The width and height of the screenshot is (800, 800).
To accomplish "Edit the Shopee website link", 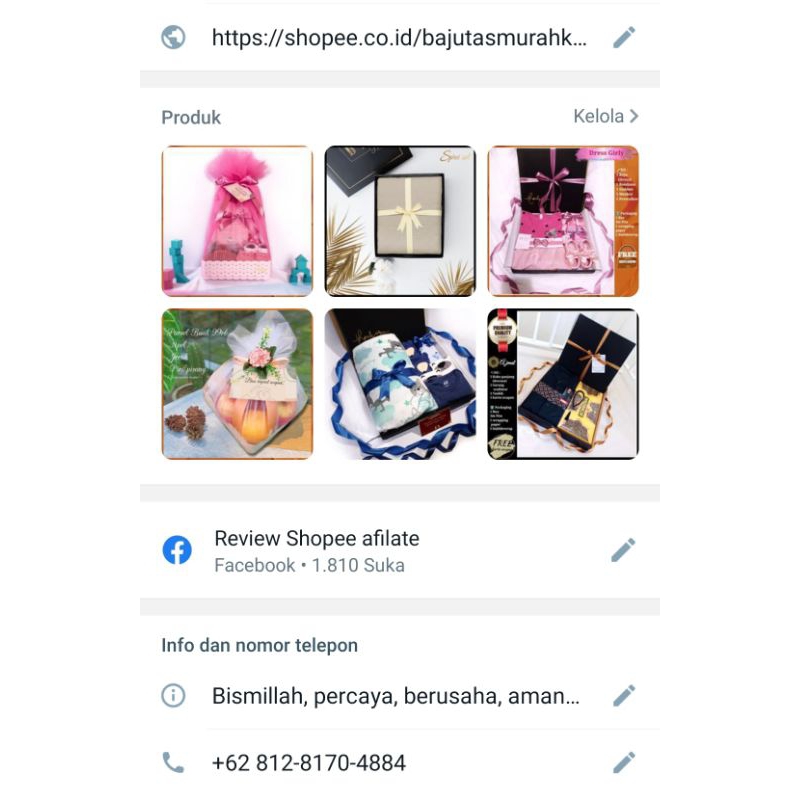I will tap(623, 38).
